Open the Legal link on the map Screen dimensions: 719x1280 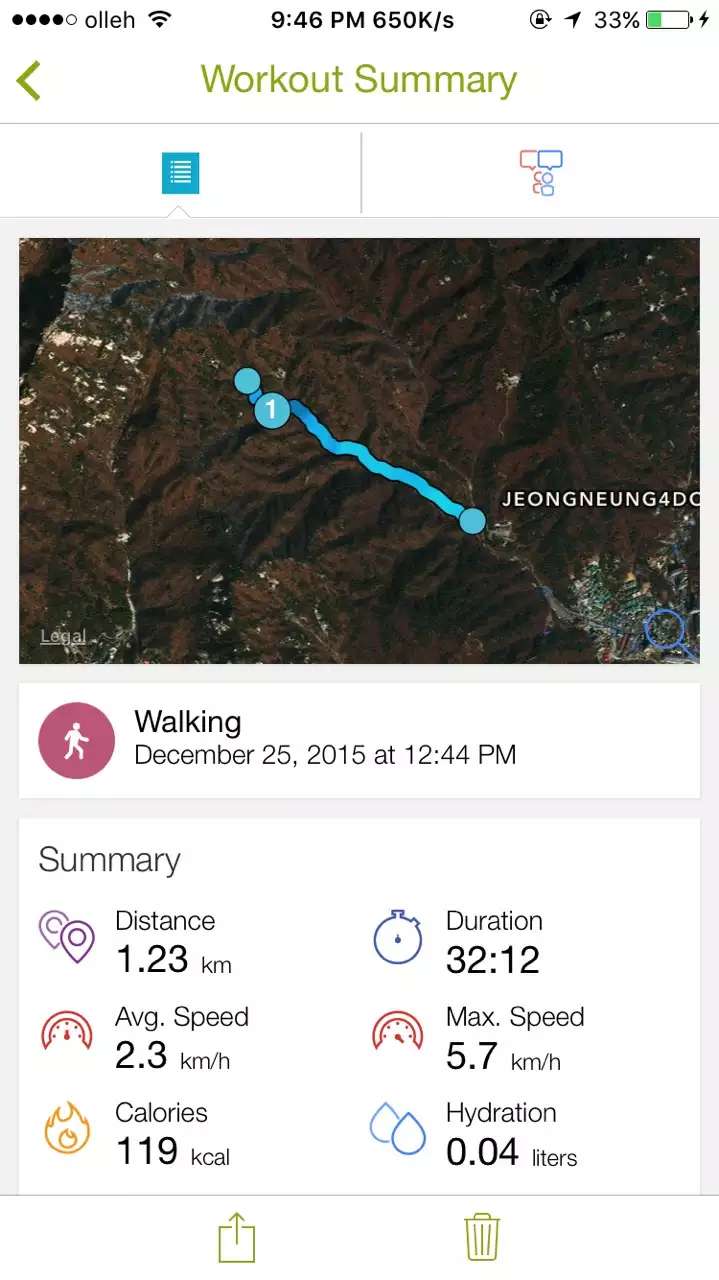(62, 637)
